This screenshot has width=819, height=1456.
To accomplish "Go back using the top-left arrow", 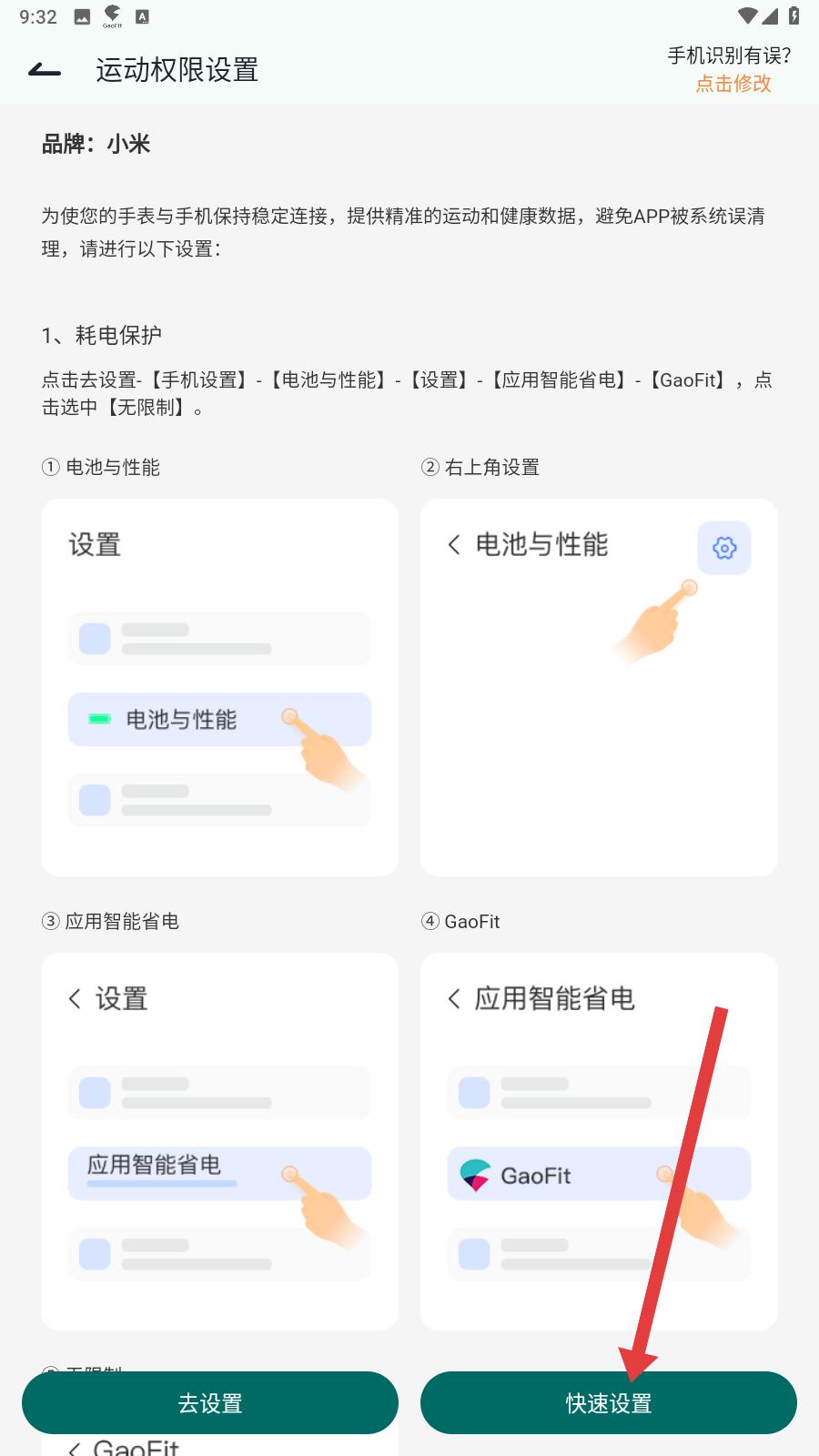I will [x=45, y=70].
